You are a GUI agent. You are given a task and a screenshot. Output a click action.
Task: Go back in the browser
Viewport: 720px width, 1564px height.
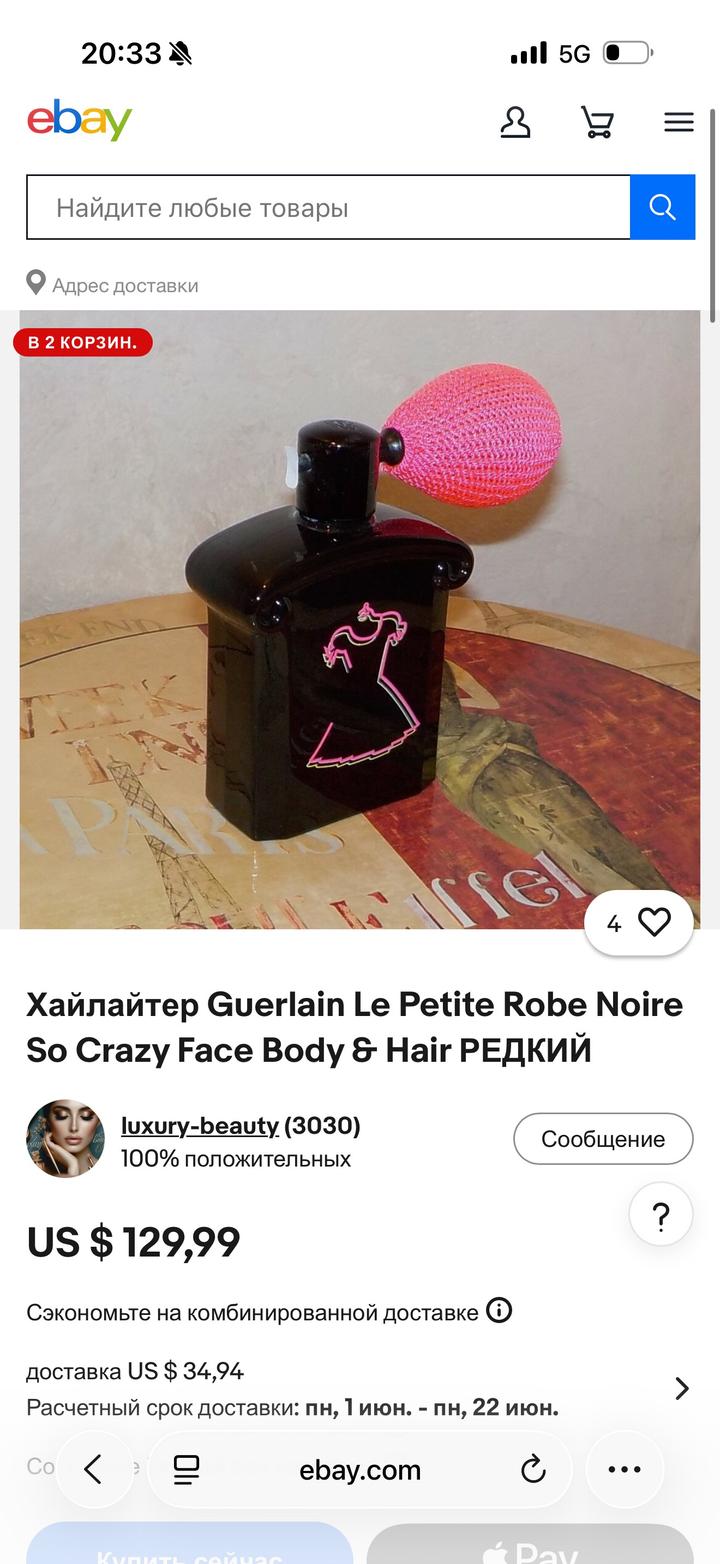[x=94, y=1469]
